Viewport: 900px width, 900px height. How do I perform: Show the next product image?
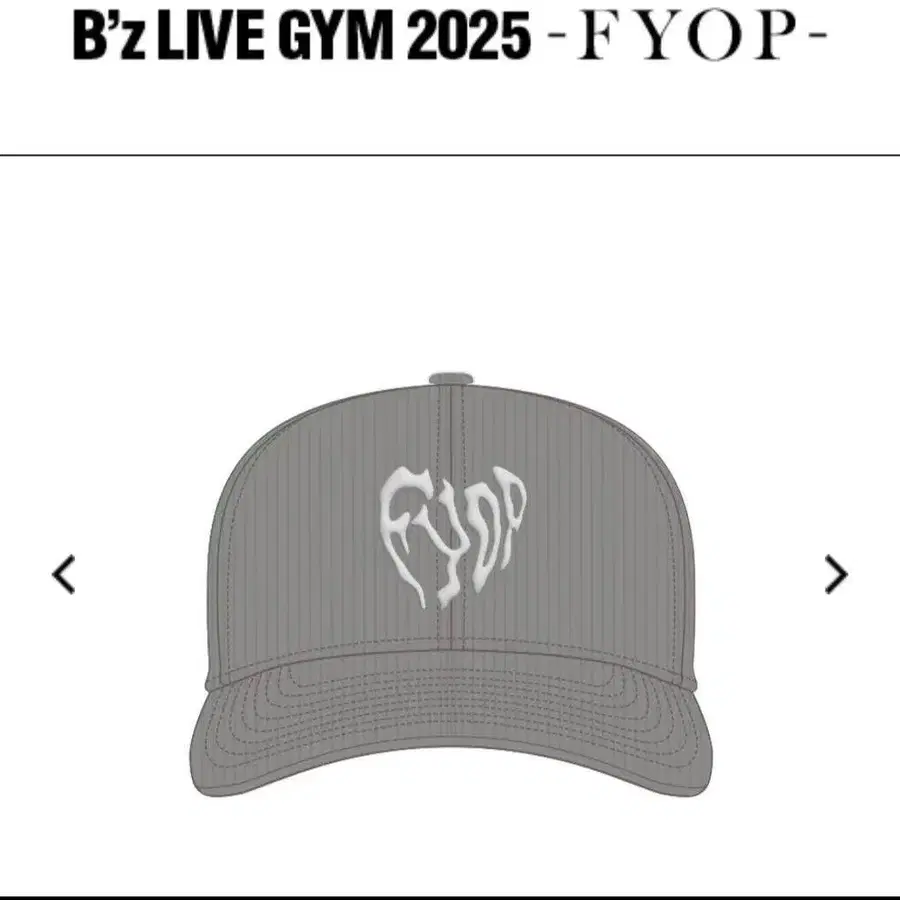pos(835,574)
